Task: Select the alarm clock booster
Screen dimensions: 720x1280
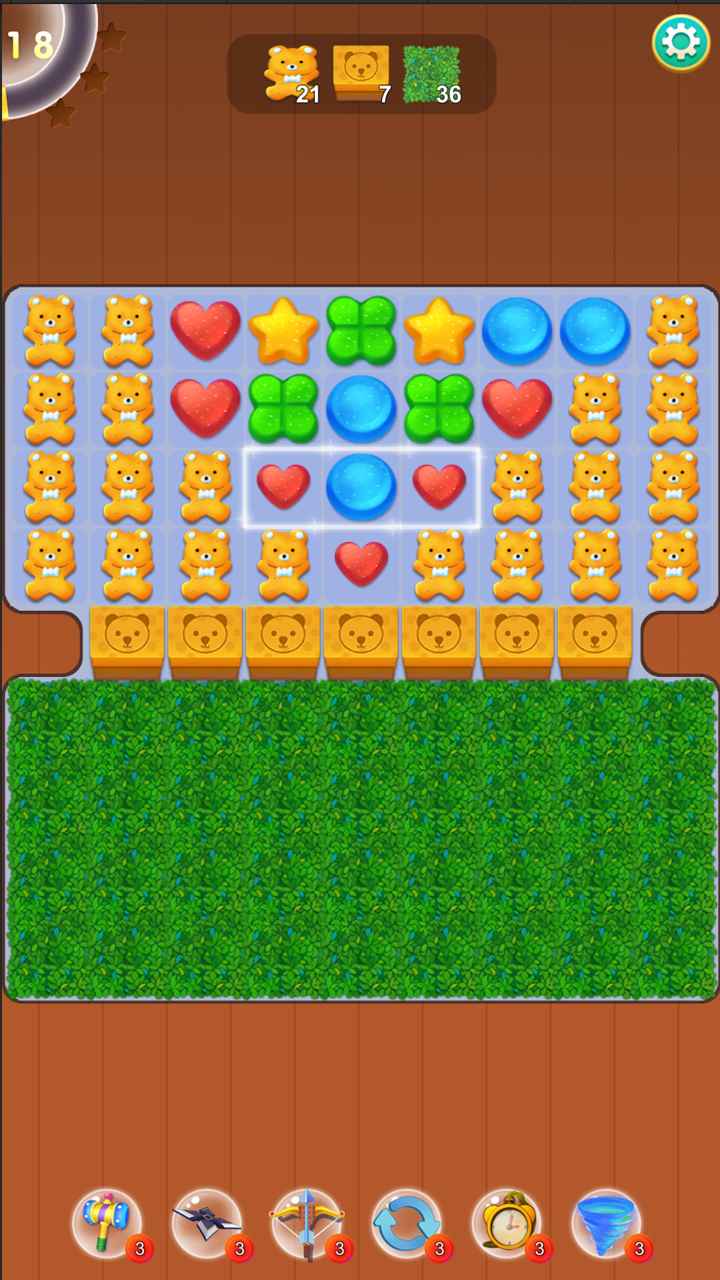Action: click(x=506, y=1223)
